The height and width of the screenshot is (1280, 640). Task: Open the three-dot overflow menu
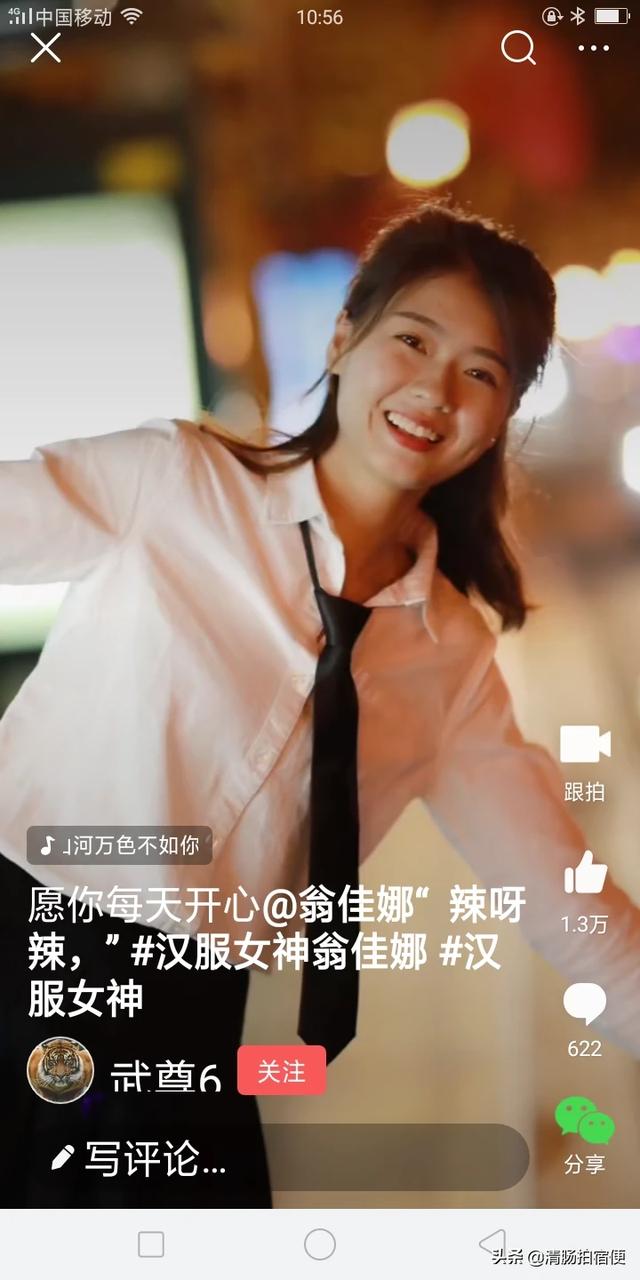coord(593,48)
